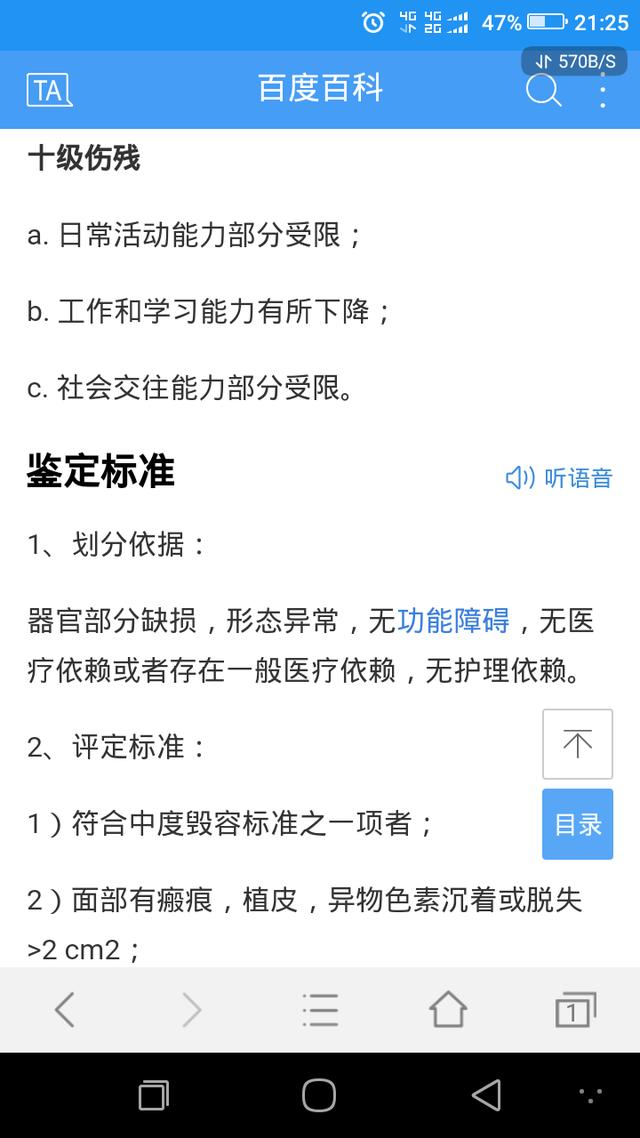The height and width of the screenshot is (1138, 640).
Task: Open the browser tabs switcher
Action: [x=575, y=1010]
